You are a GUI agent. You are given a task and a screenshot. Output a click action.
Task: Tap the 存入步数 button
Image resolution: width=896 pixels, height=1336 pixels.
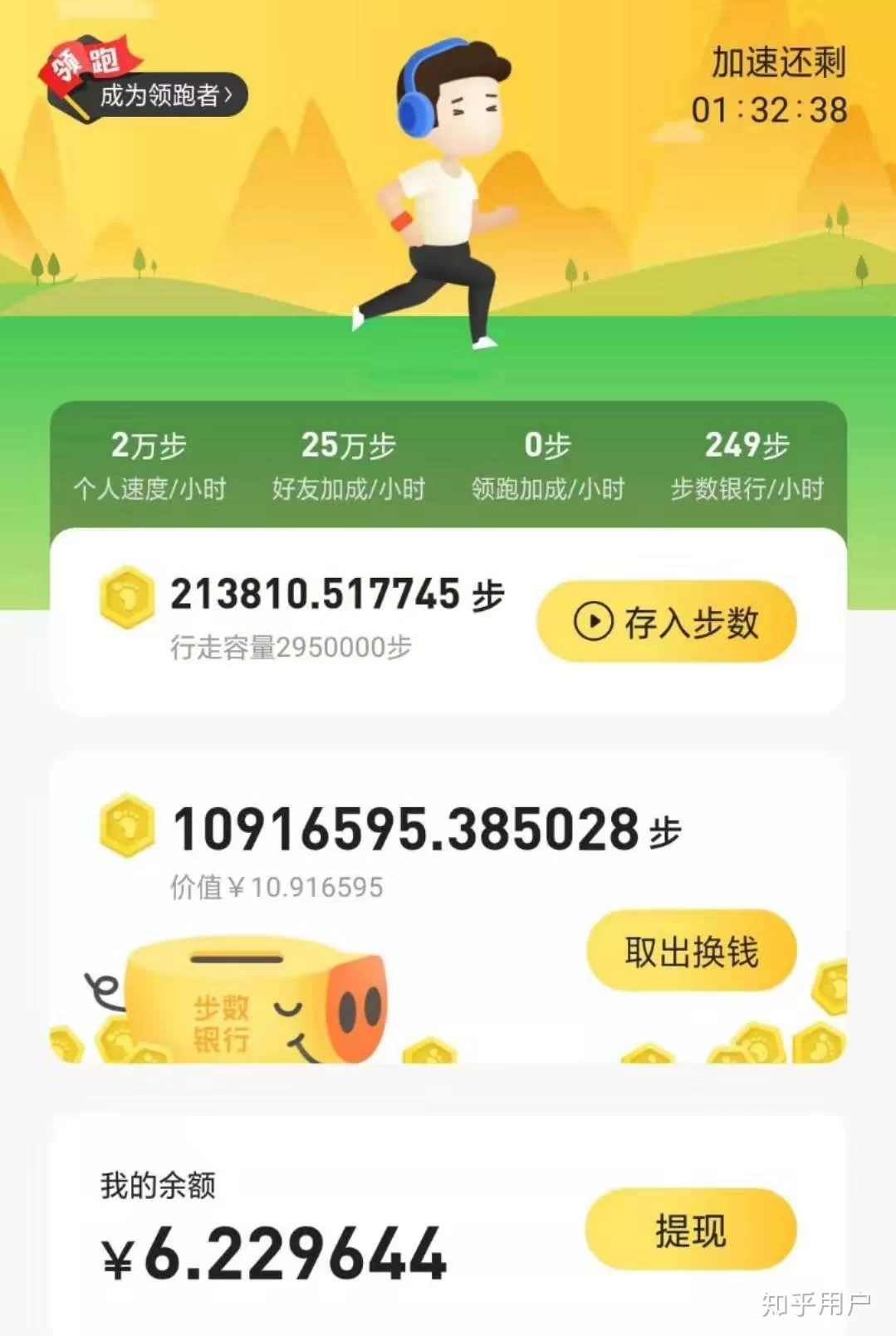tap(666, 622)
